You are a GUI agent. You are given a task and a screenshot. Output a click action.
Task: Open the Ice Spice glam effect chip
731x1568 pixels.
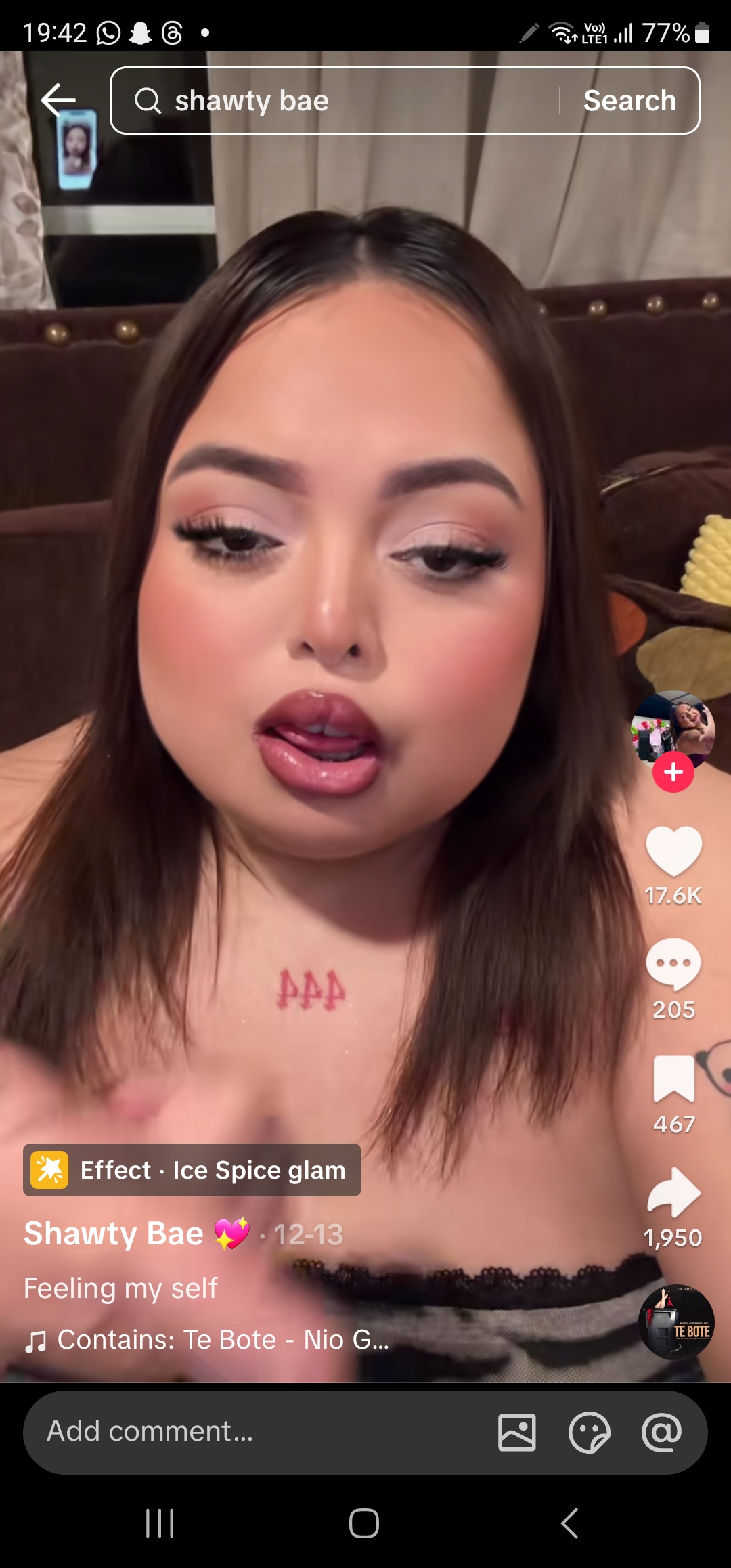[x=192, y=1170]
